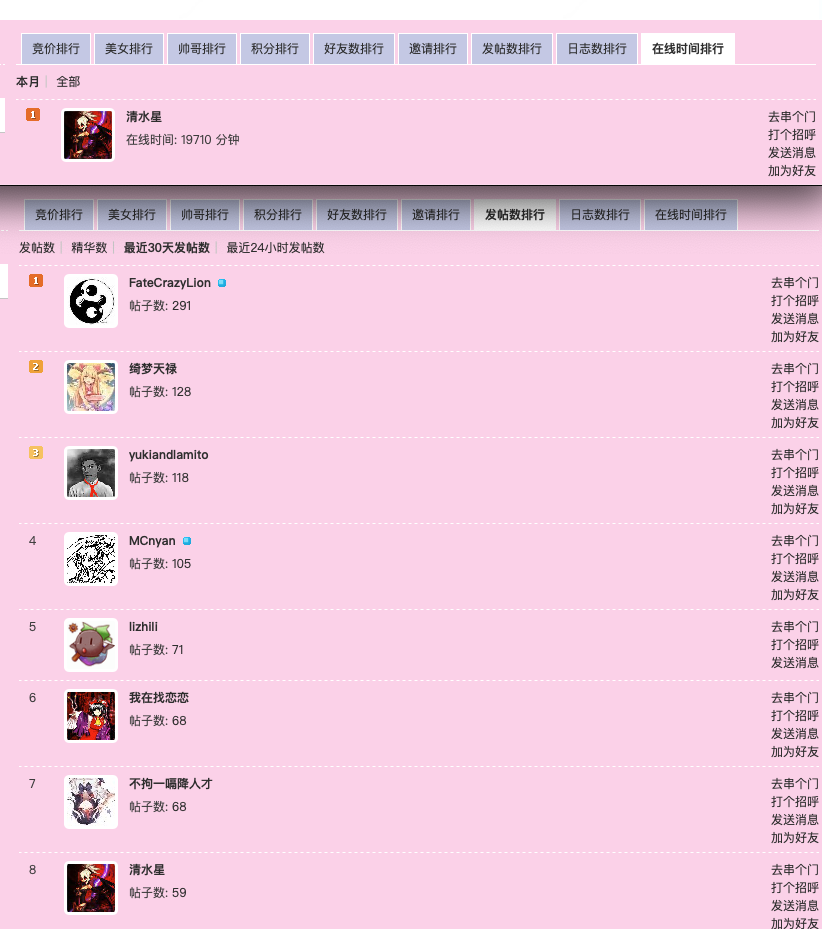Open MCnyan's avatar picture
This screenshot has width=822, height=929.
(x=91, y=559)
